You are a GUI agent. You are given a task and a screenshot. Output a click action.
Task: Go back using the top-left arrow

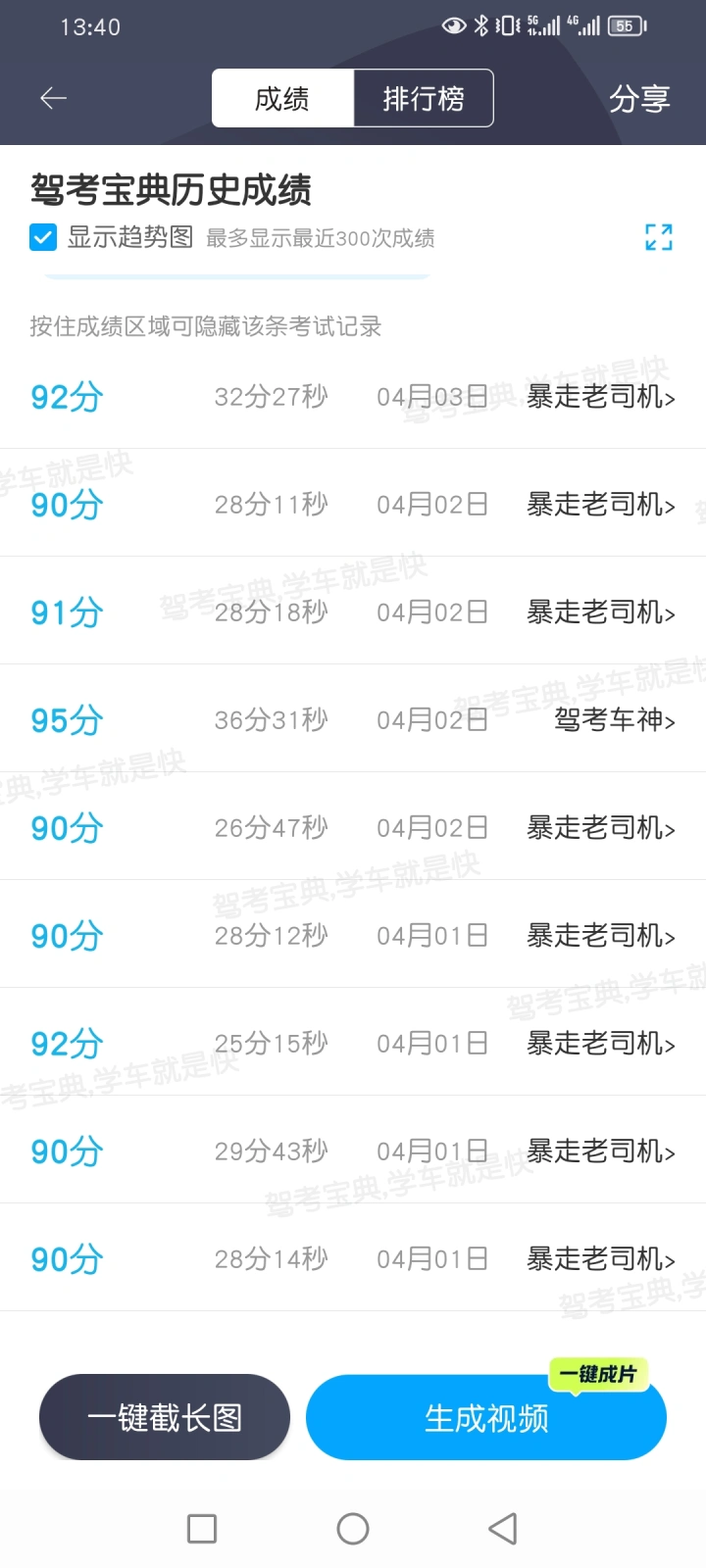53,98
